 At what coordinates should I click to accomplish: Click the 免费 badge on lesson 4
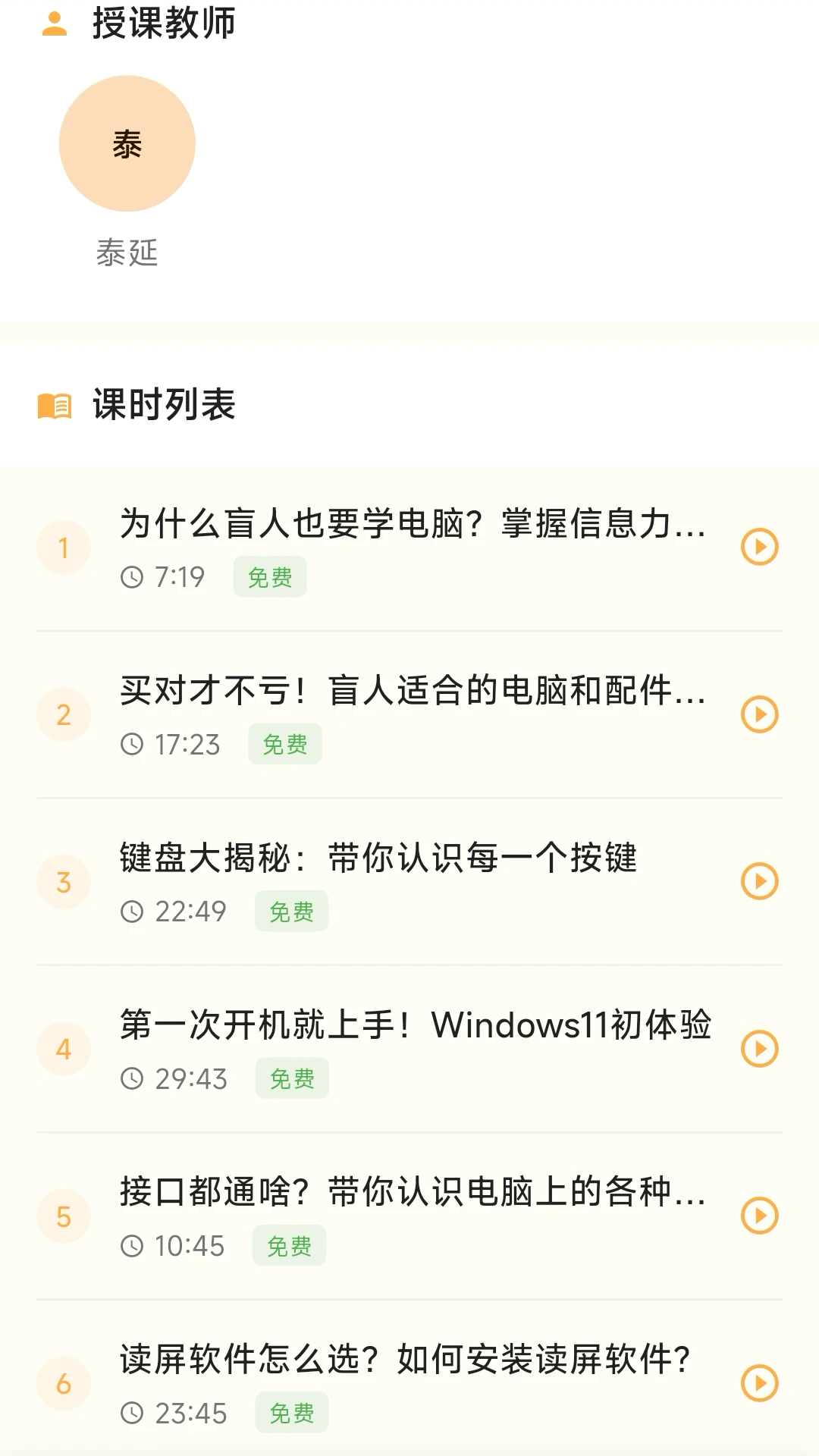(292, 1078)
